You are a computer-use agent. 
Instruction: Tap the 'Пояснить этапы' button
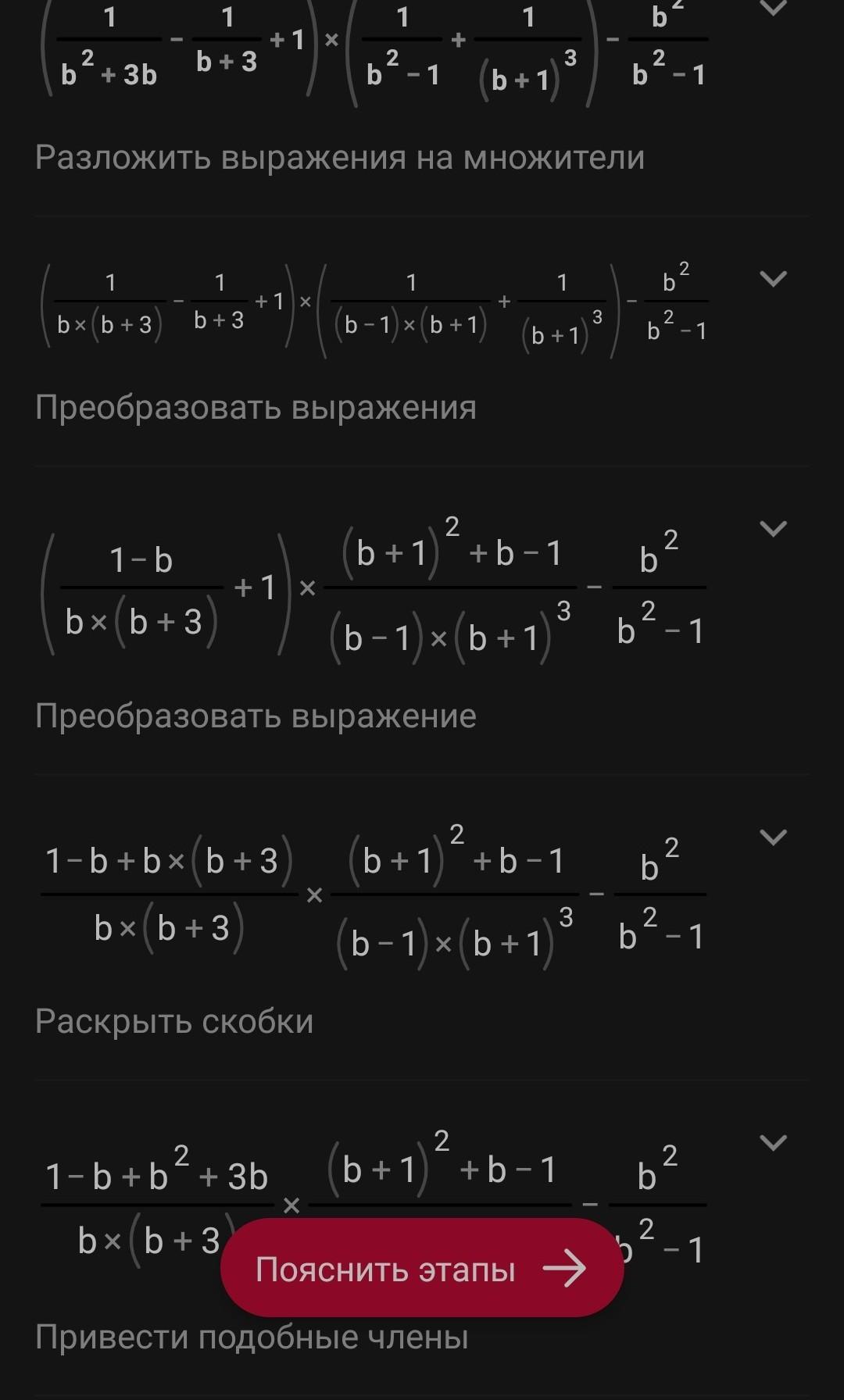(x=422, y=1269)
